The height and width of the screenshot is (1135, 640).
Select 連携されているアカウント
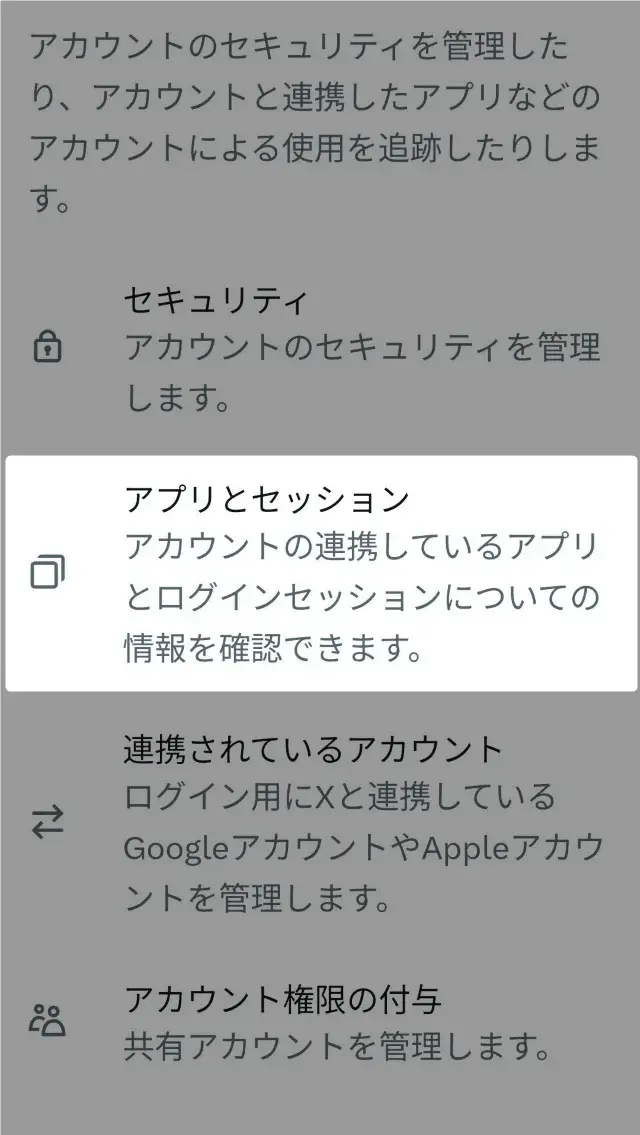pos(320,822)
